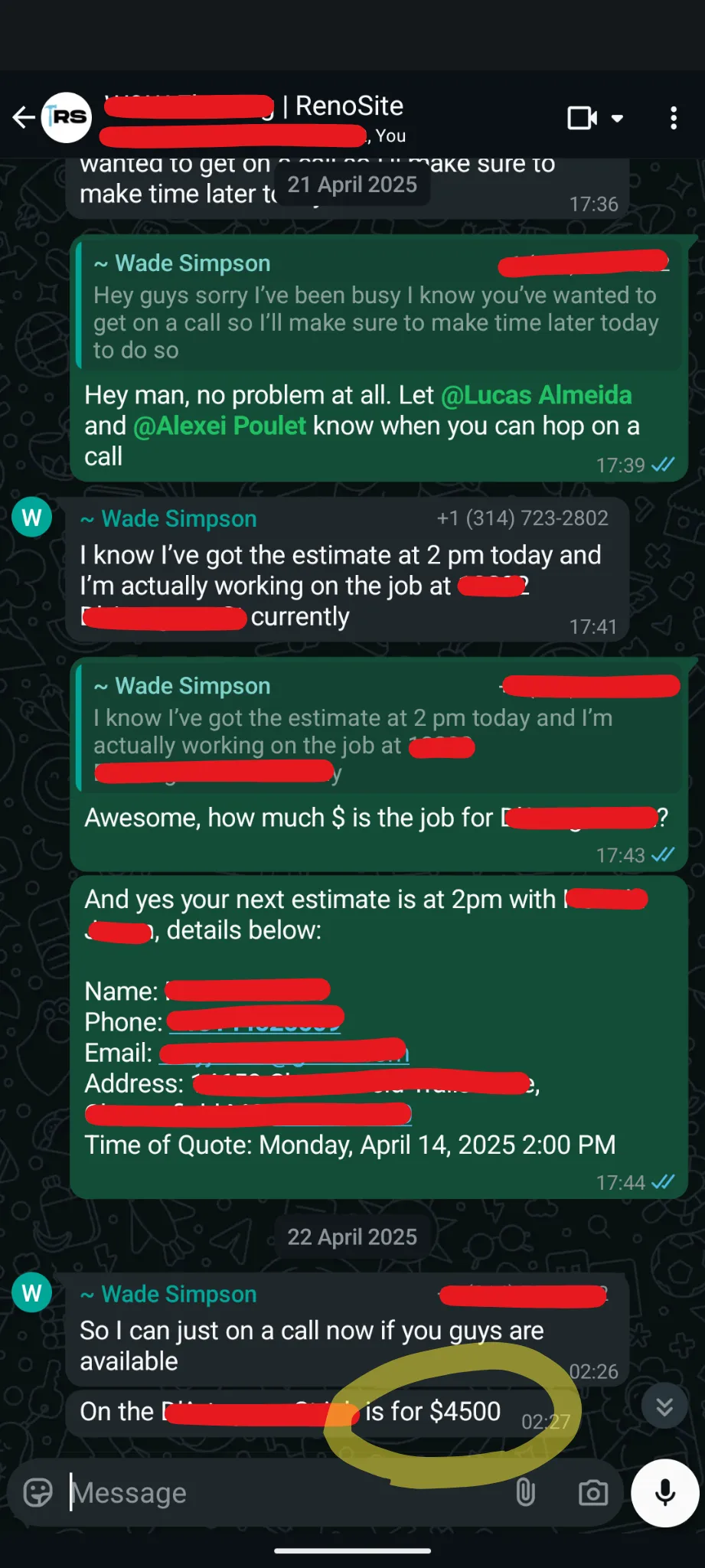Open the camera from the message bar
705x1568 pixels.
(x=593, y=1492)
